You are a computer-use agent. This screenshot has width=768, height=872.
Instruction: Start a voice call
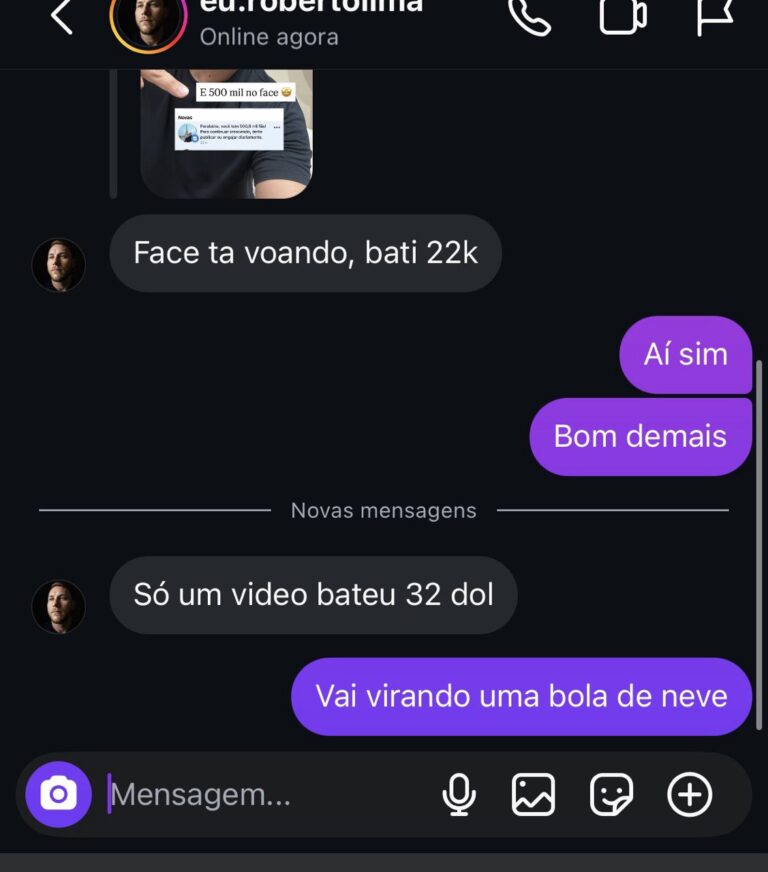click(530, 15)
